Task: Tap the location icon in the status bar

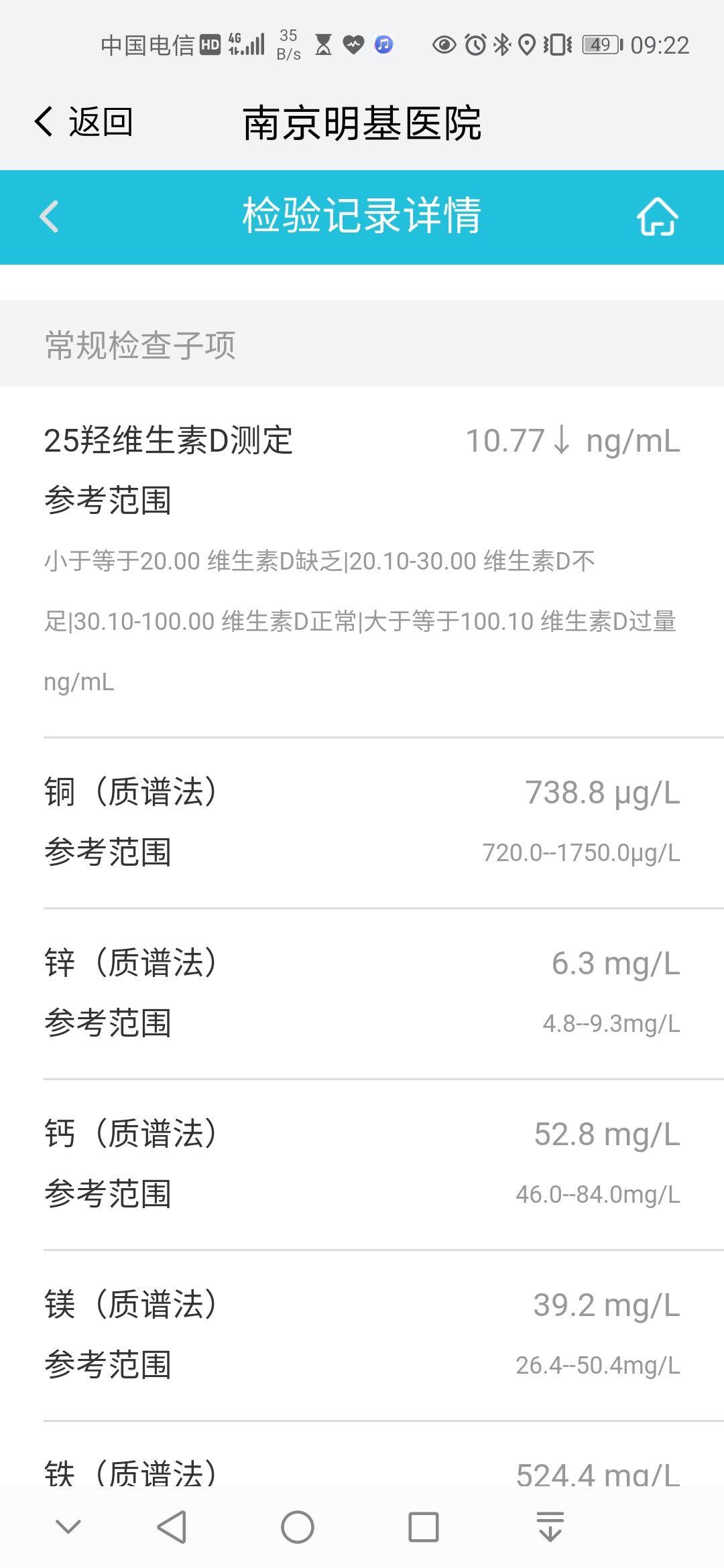Action: click(527, 45)
